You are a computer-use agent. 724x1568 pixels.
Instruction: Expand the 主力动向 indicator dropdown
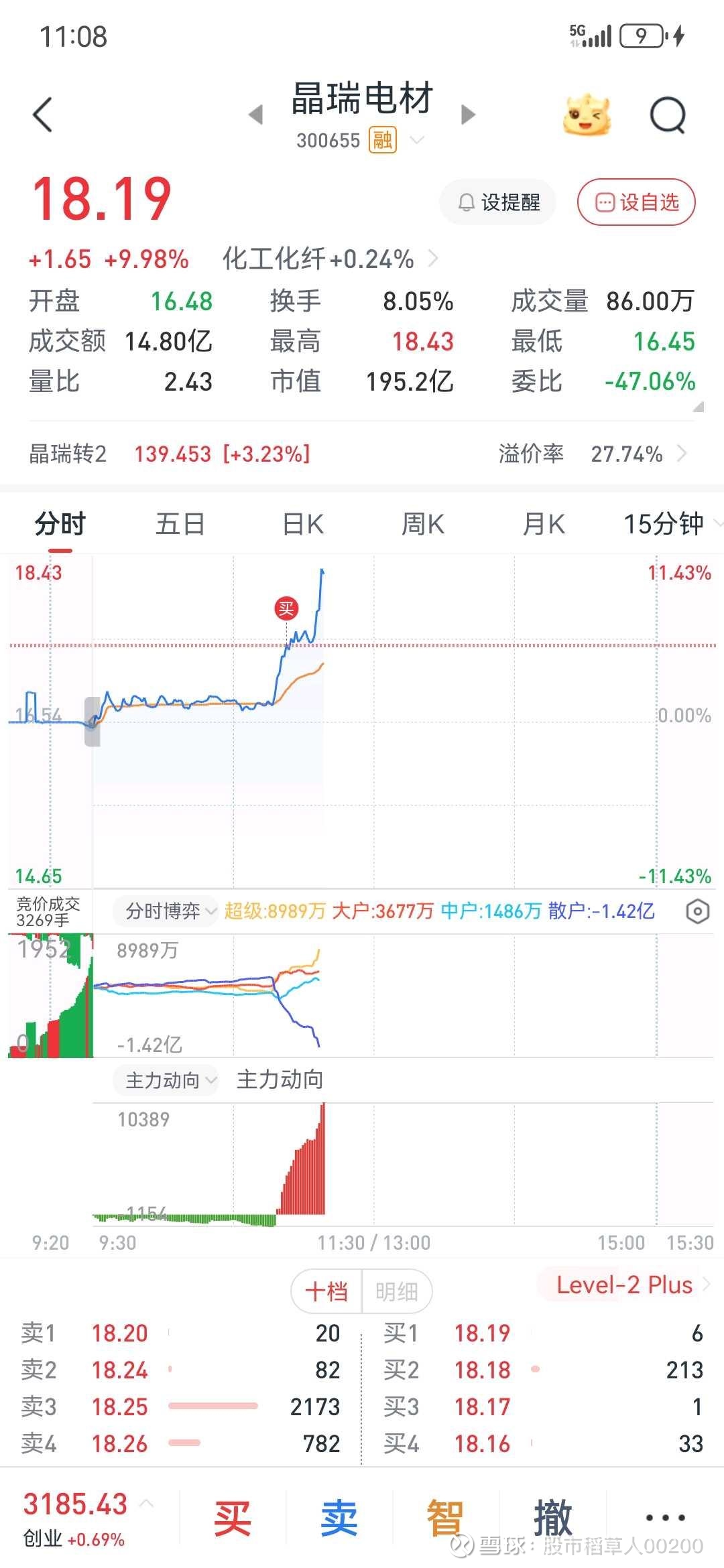click(170, 1080)
